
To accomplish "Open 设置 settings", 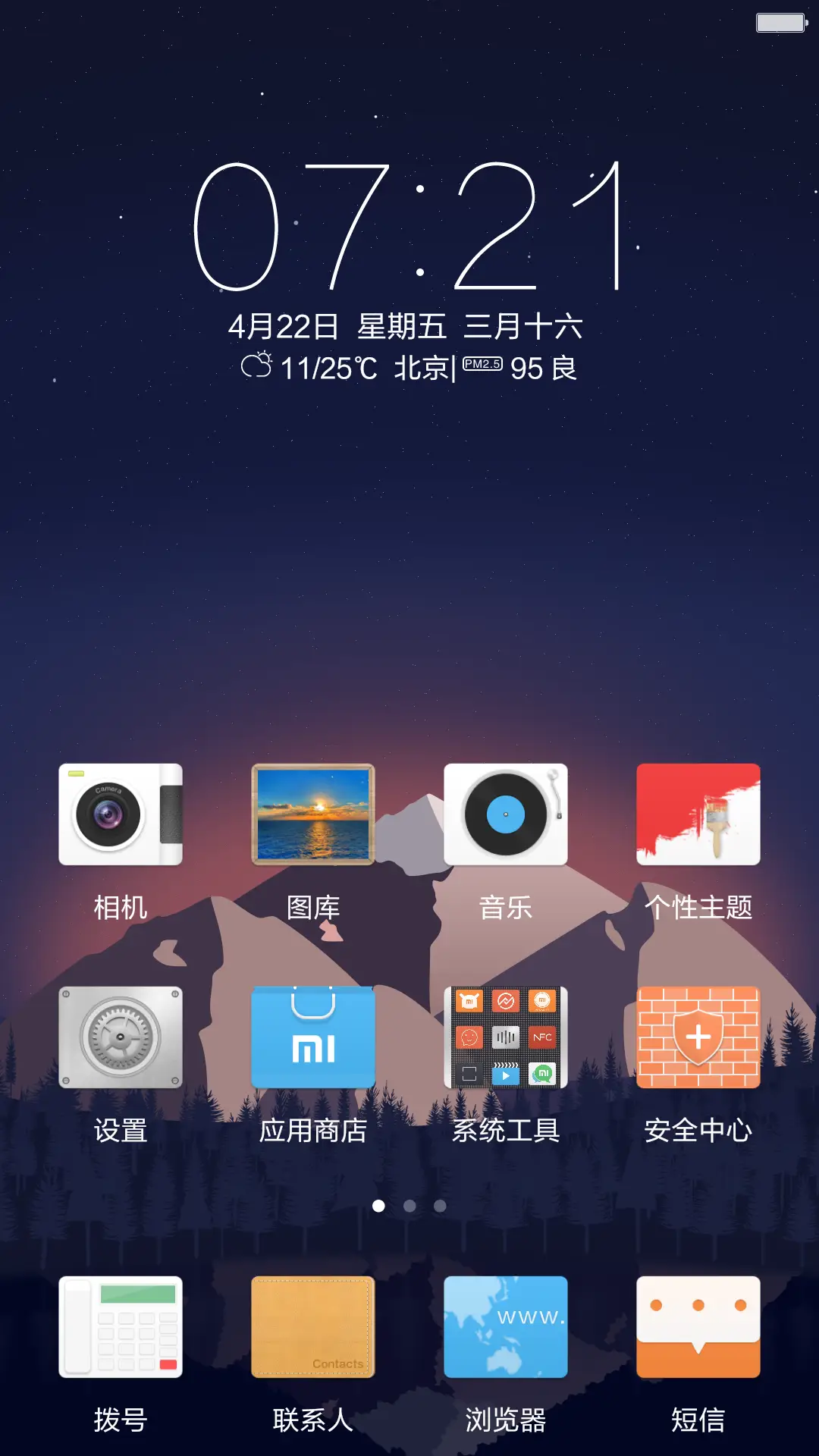I will [x=121, y=1037].
